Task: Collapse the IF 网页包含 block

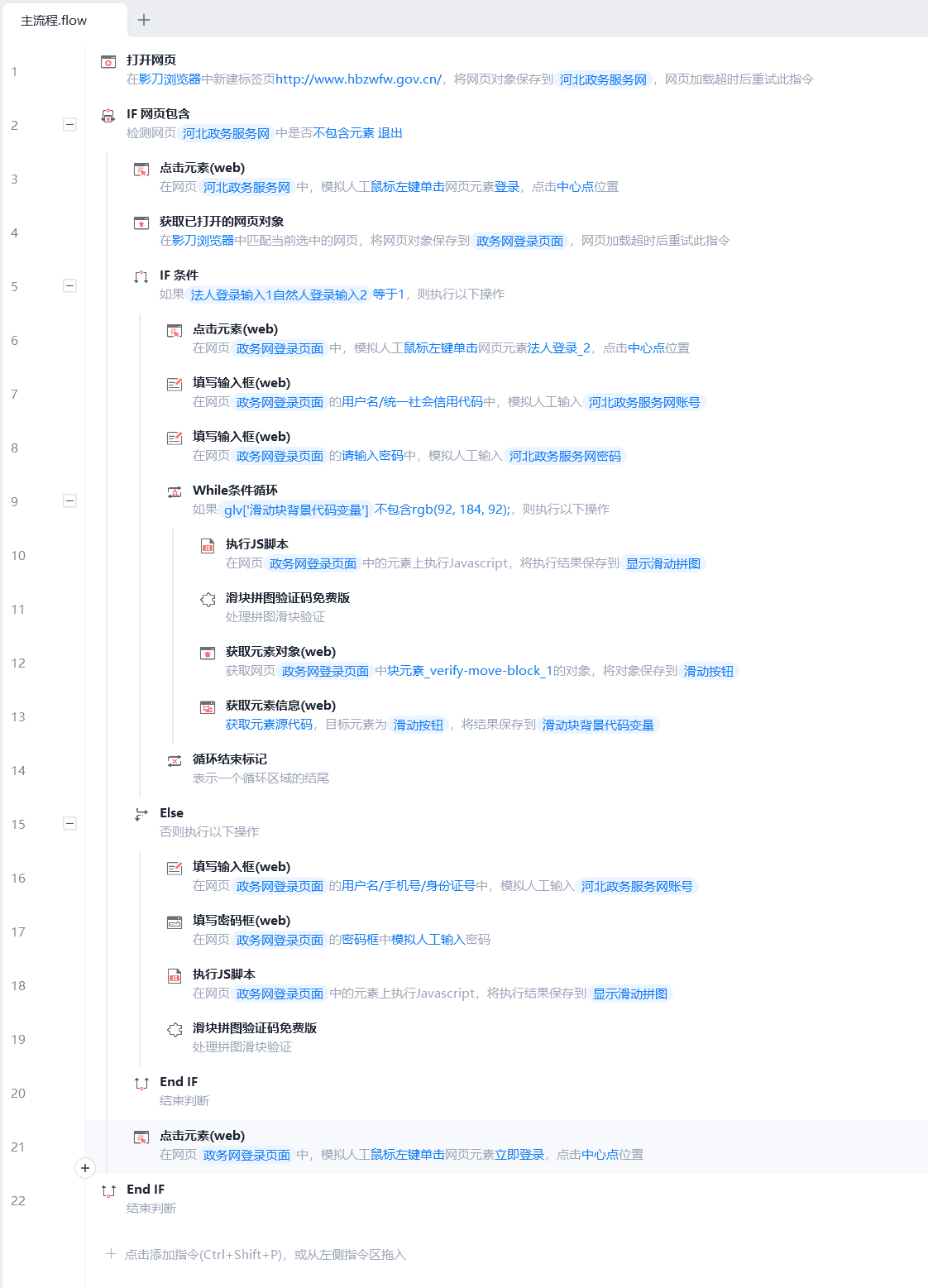Action: (x=70, y=125)
